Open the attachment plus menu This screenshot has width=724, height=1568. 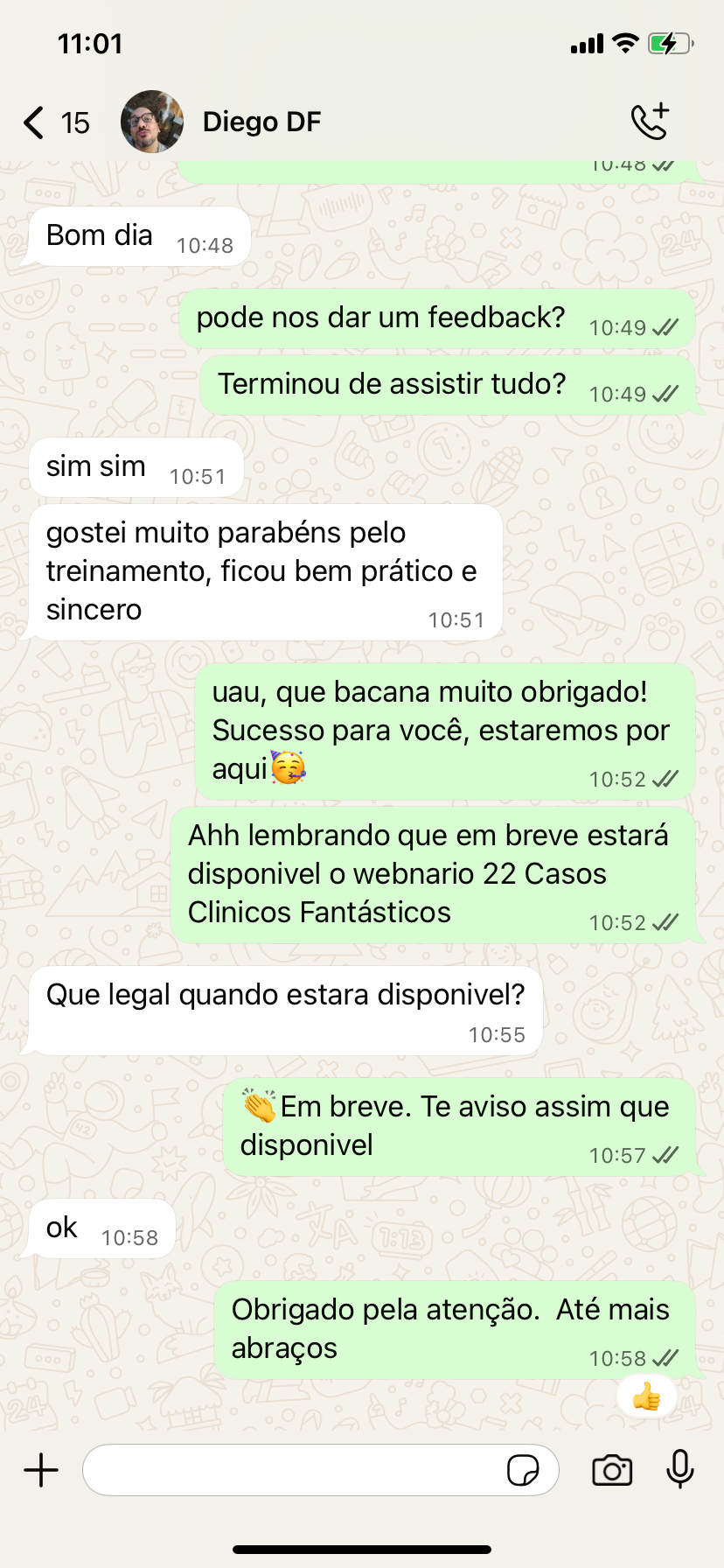point(41,1470)
